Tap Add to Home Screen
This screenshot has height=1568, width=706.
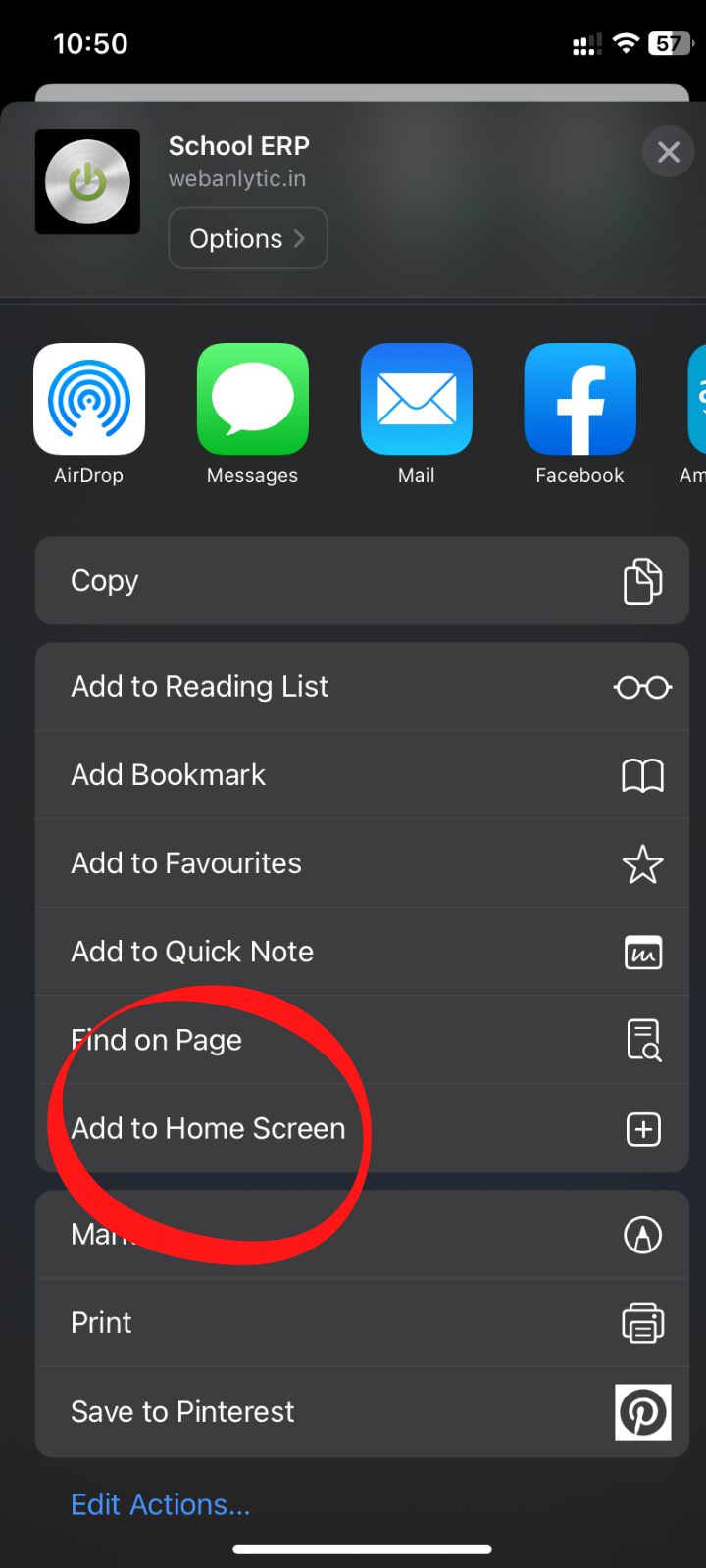coord(362,1128)
